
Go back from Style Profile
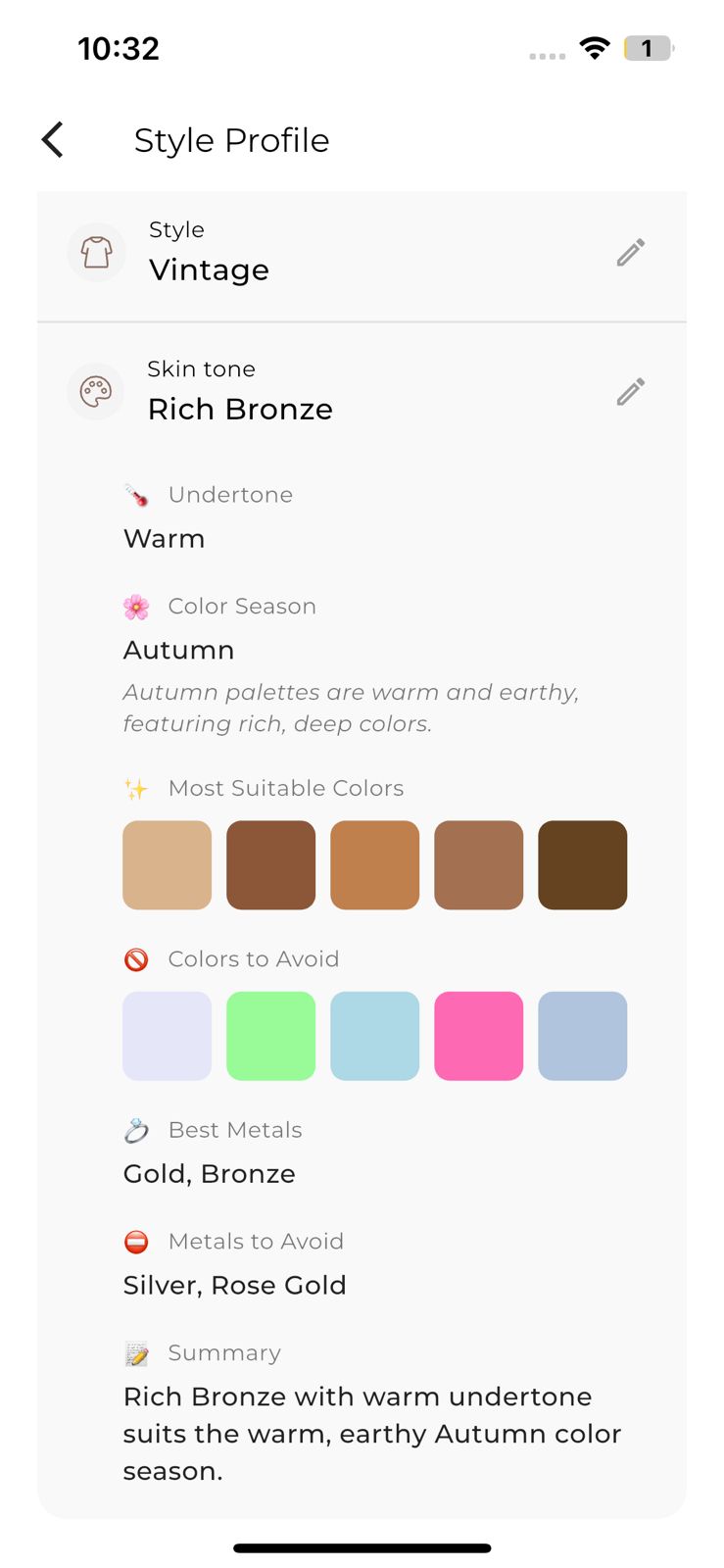point(53,140)
